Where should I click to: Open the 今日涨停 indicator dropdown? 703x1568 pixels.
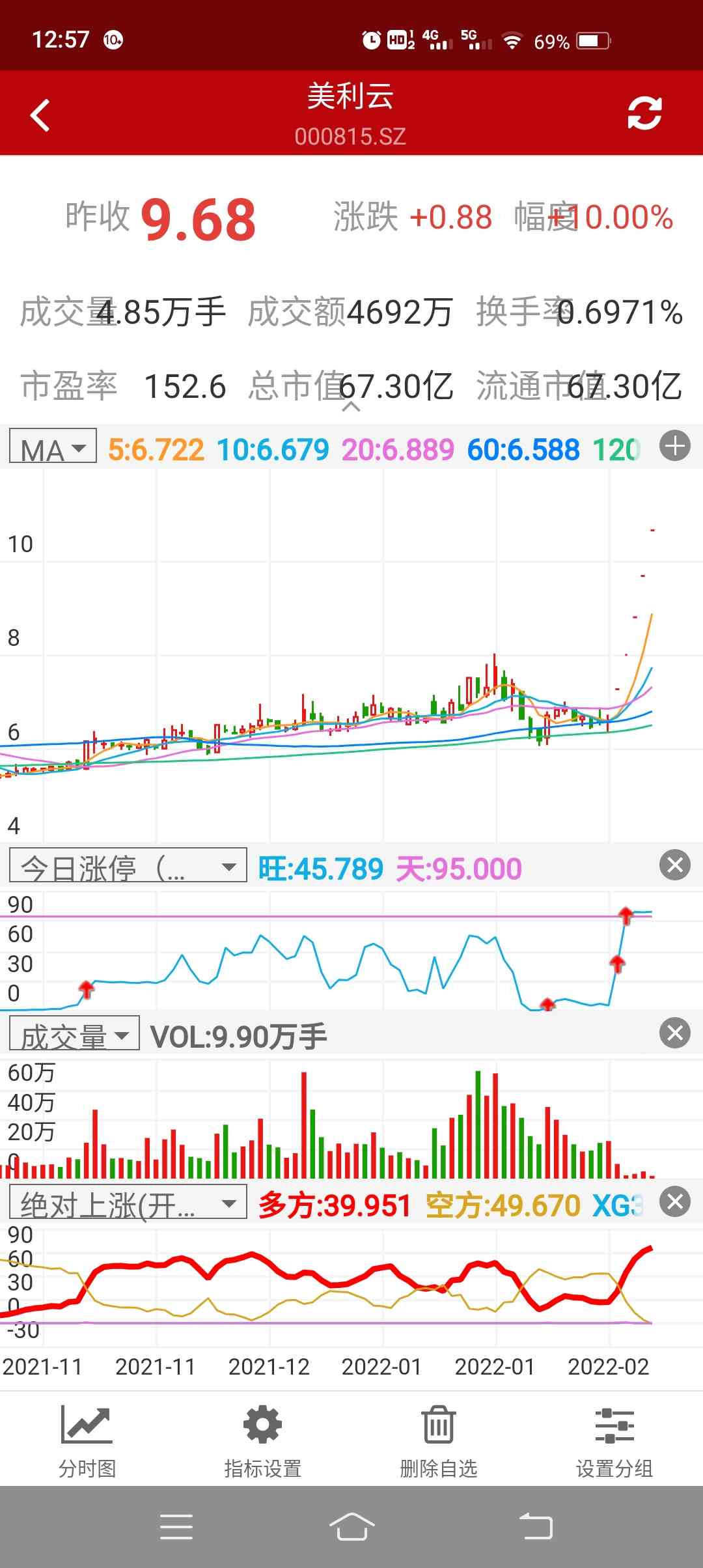click(x=128, y=865)
